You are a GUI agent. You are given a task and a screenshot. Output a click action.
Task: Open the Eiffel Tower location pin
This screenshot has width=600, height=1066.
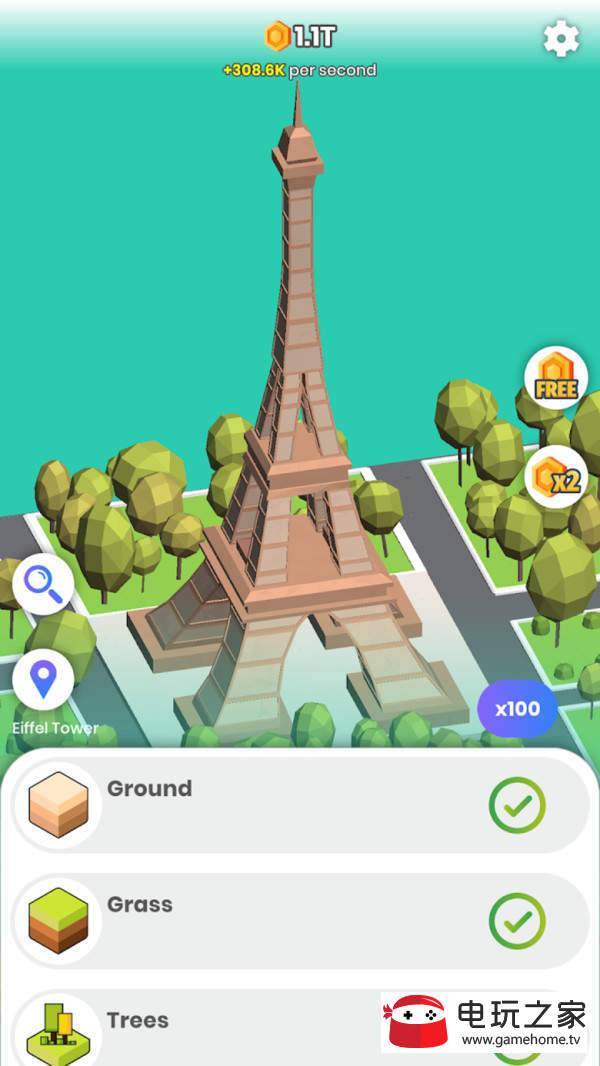coord(43,680)
